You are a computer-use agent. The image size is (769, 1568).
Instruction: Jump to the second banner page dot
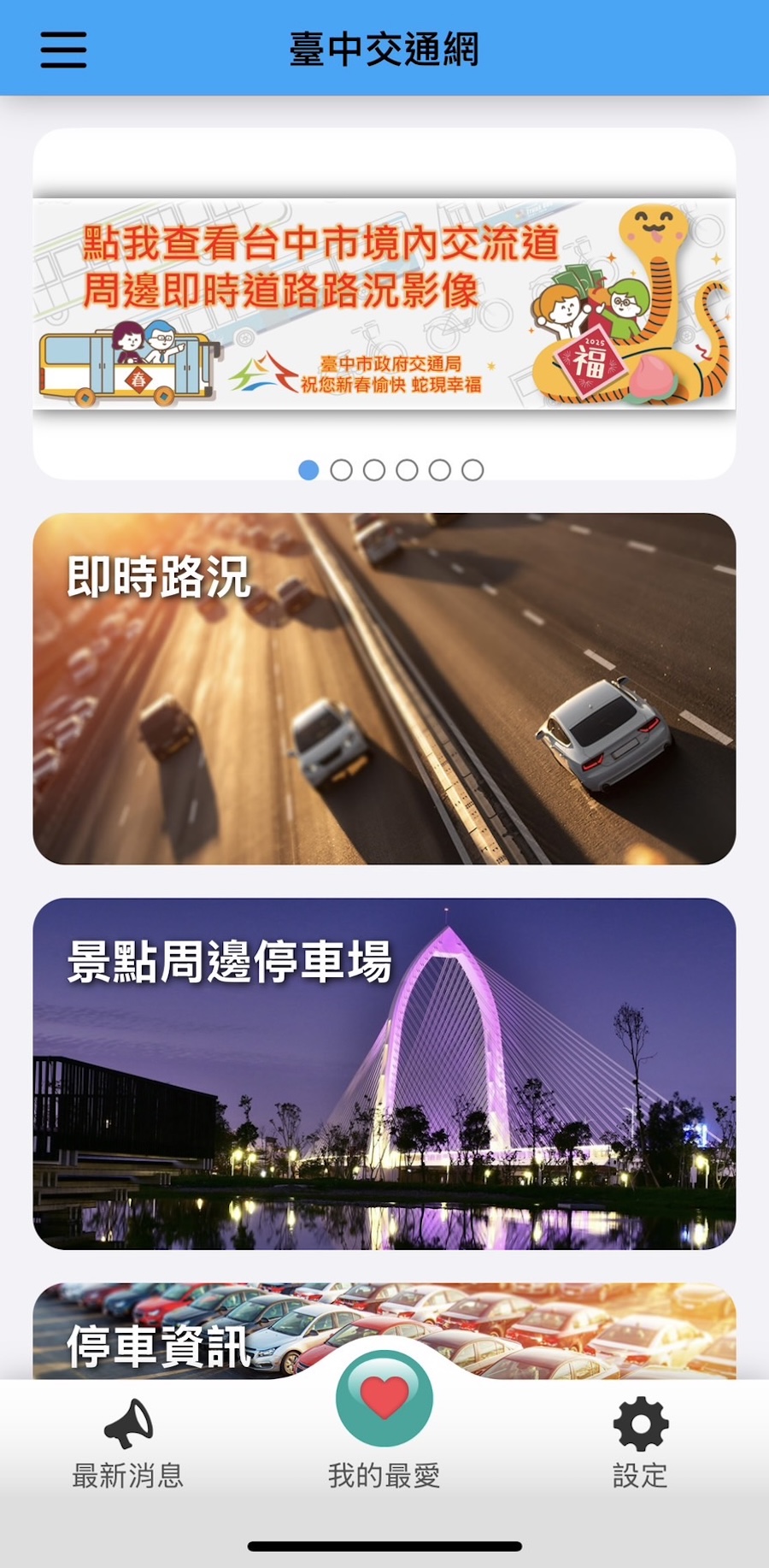click(341, 470)
